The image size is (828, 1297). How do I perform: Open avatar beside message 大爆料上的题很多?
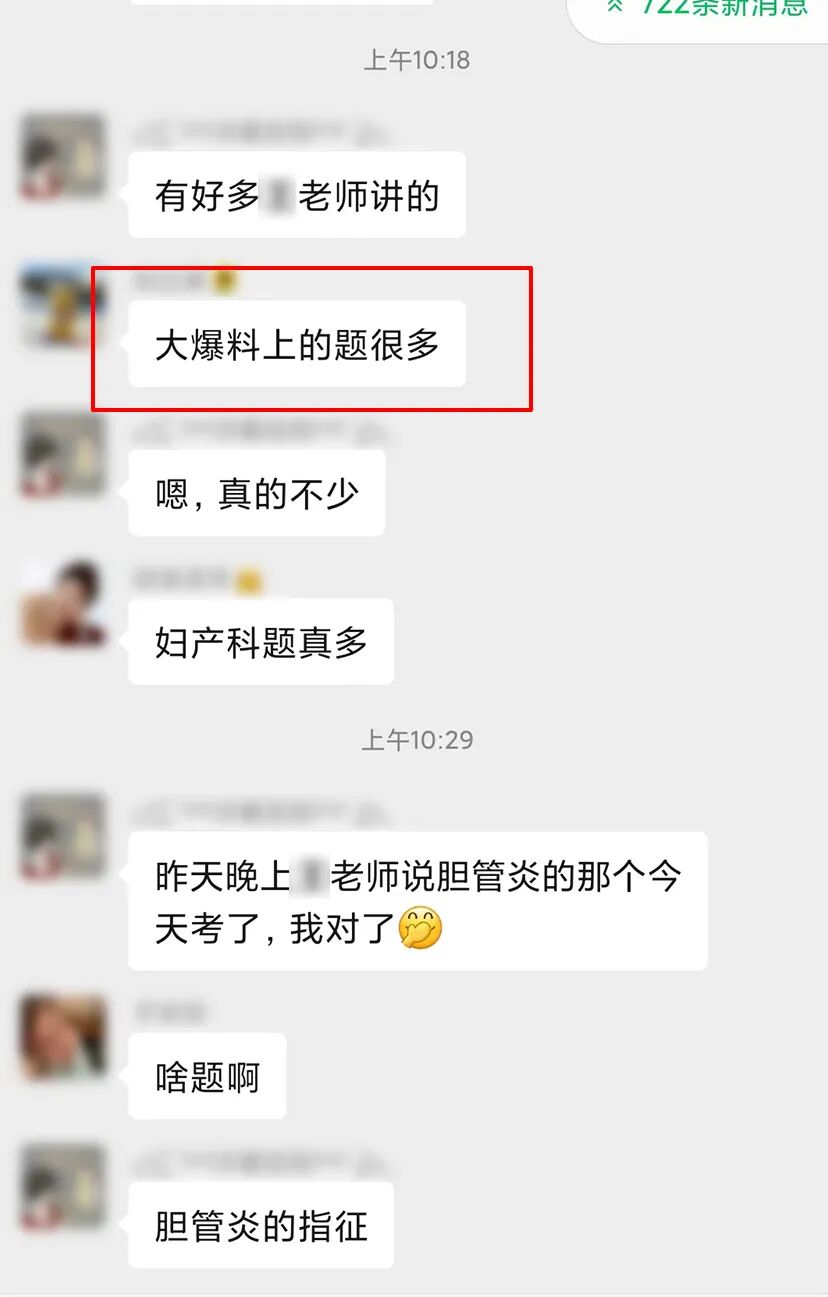click(62, 307)
